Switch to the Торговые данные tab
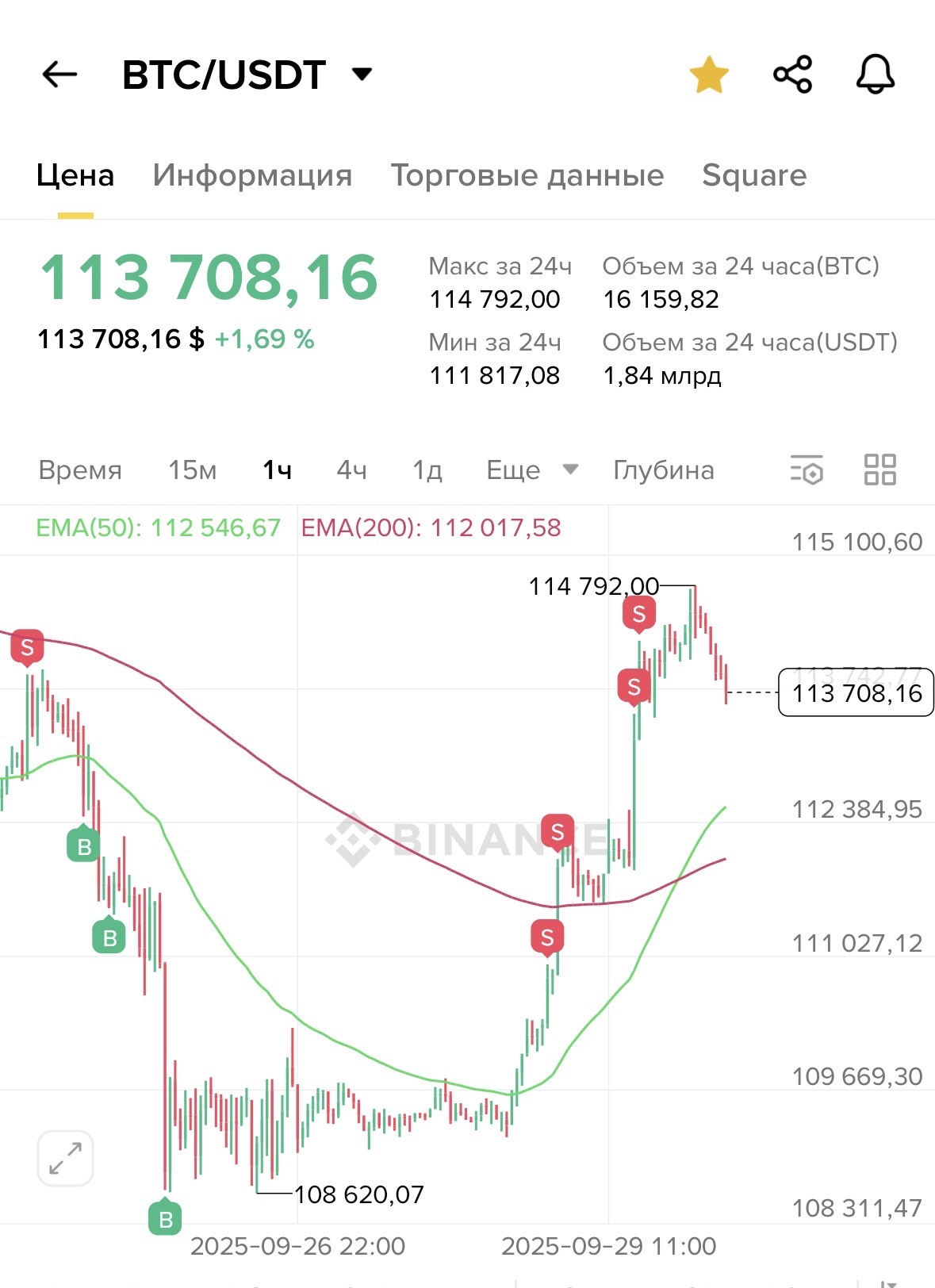The width and height of the screenshot is (935, 1288). [x=527, y=175]
